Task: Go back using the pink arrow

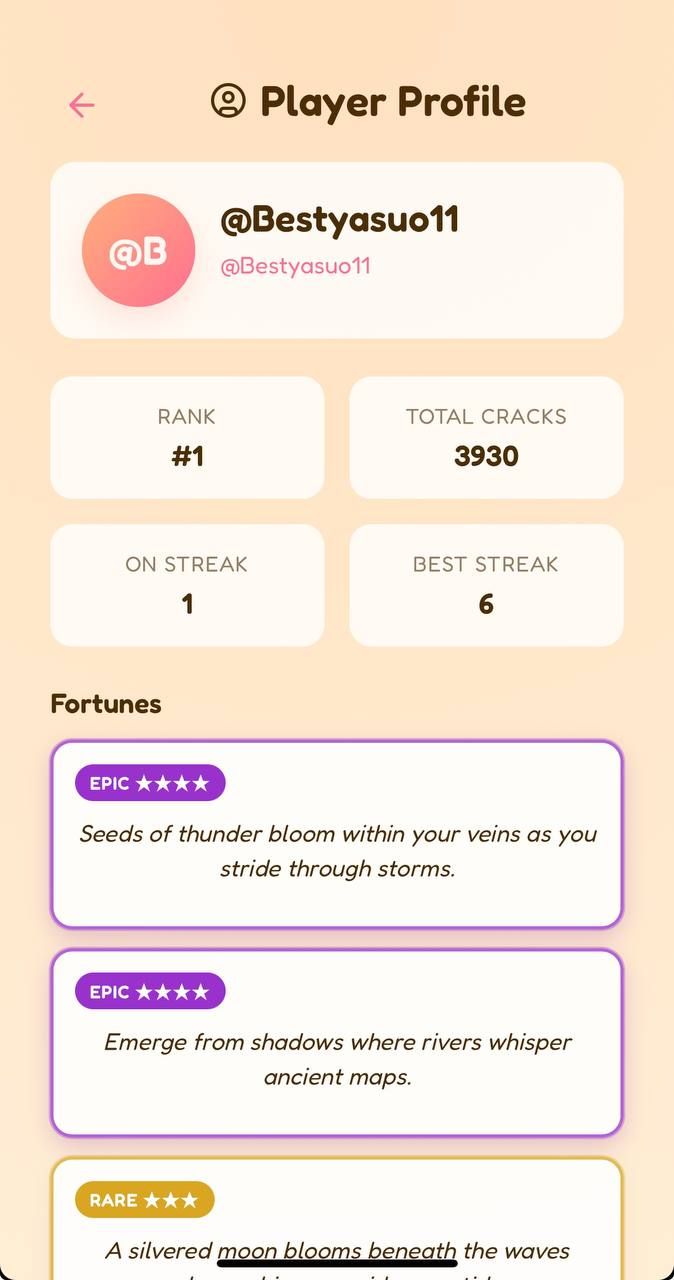Action: click(81, 105)
